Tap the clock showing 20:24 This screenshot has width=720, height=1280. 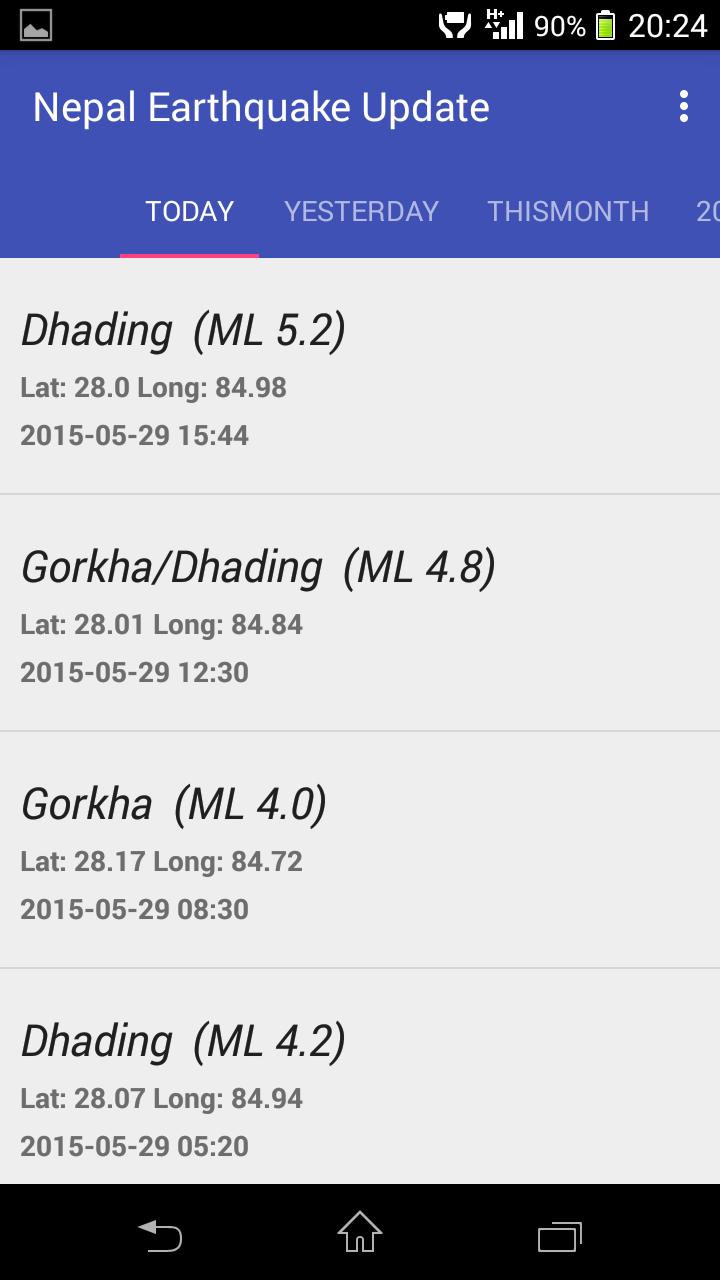668,25
